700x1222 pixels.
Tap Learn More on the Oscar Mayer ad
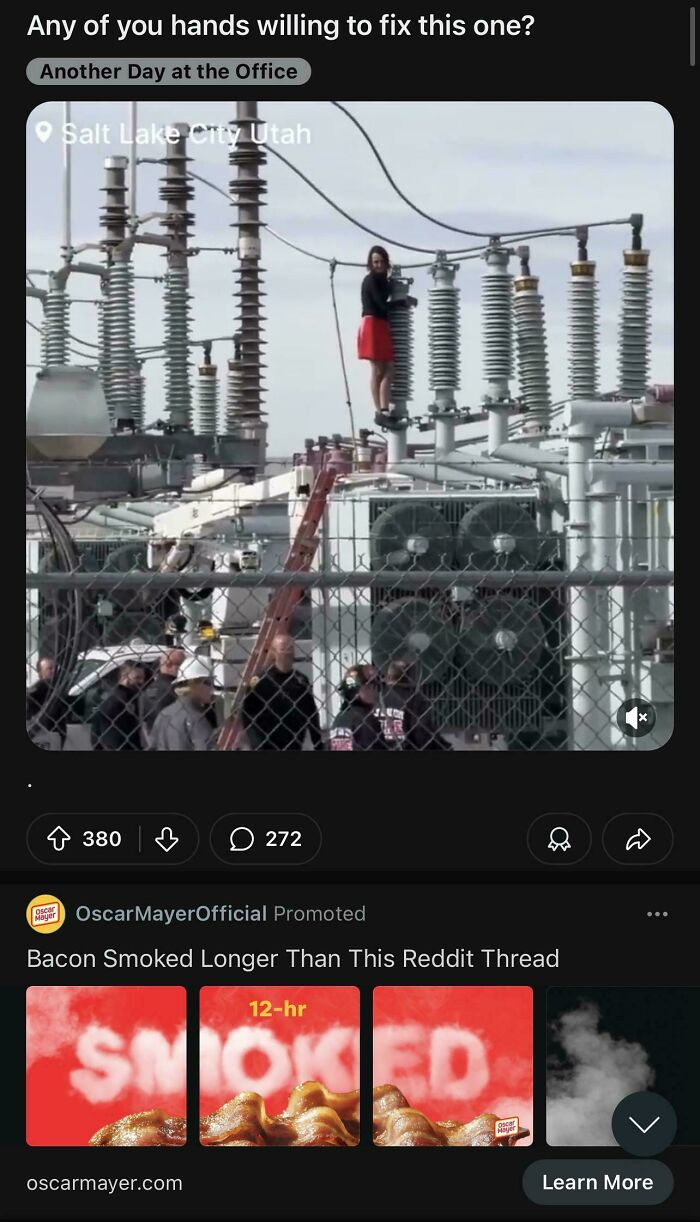click(597, 1182)
